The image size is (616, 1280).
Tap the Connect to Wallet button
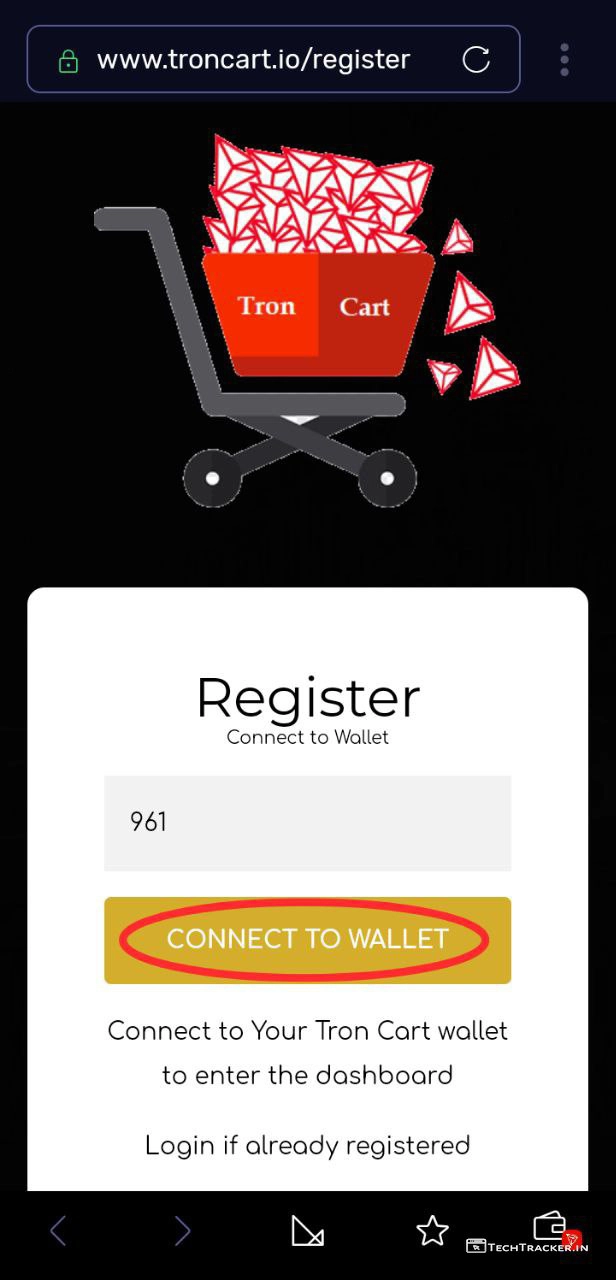coord(307,939)
